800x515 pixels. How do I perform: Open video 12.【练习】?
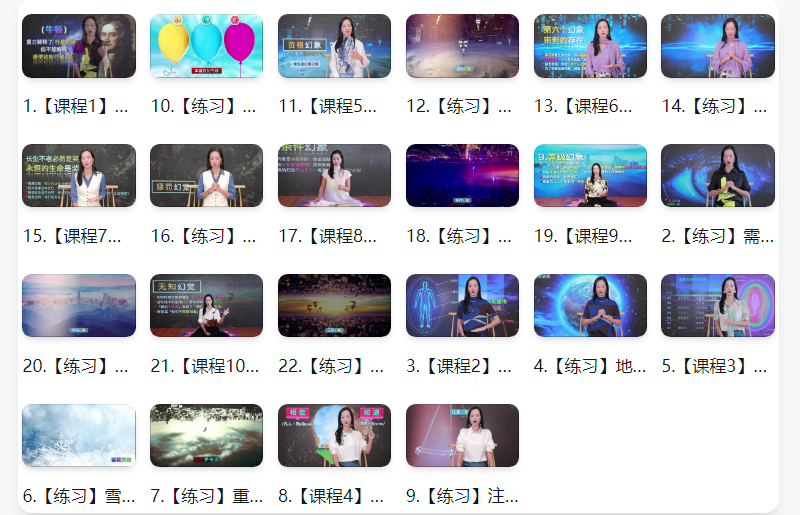tap(462, 46)
